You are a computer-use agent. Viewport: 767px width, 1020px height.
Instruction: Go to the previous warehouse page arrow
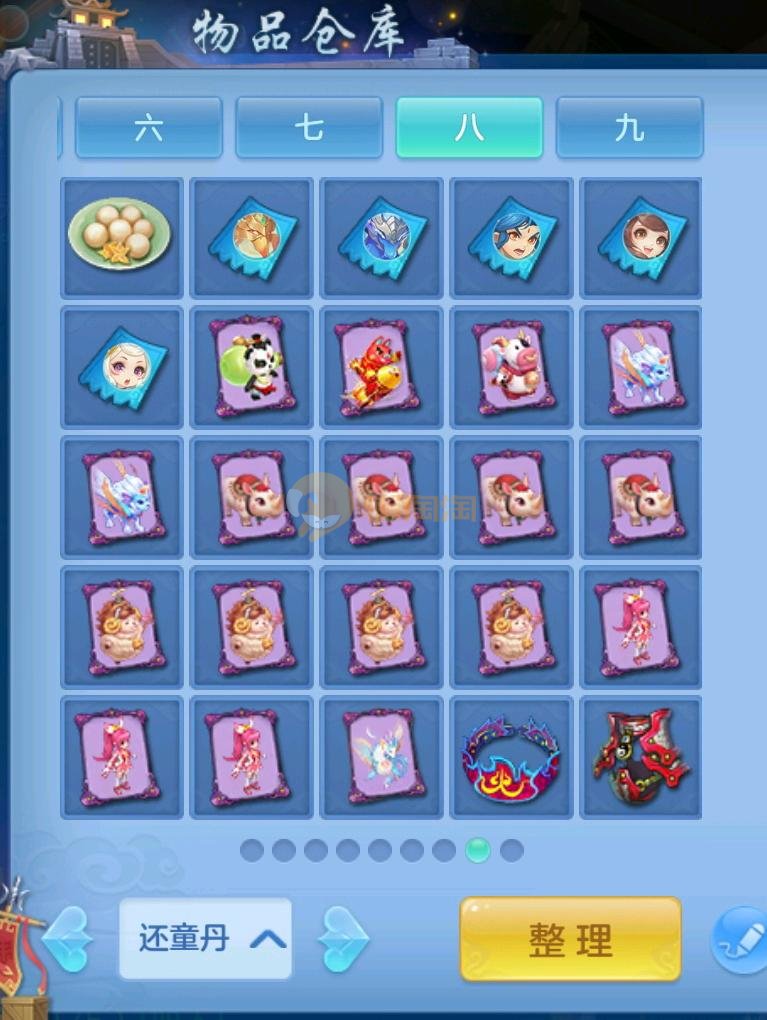(x=68, y=940)
